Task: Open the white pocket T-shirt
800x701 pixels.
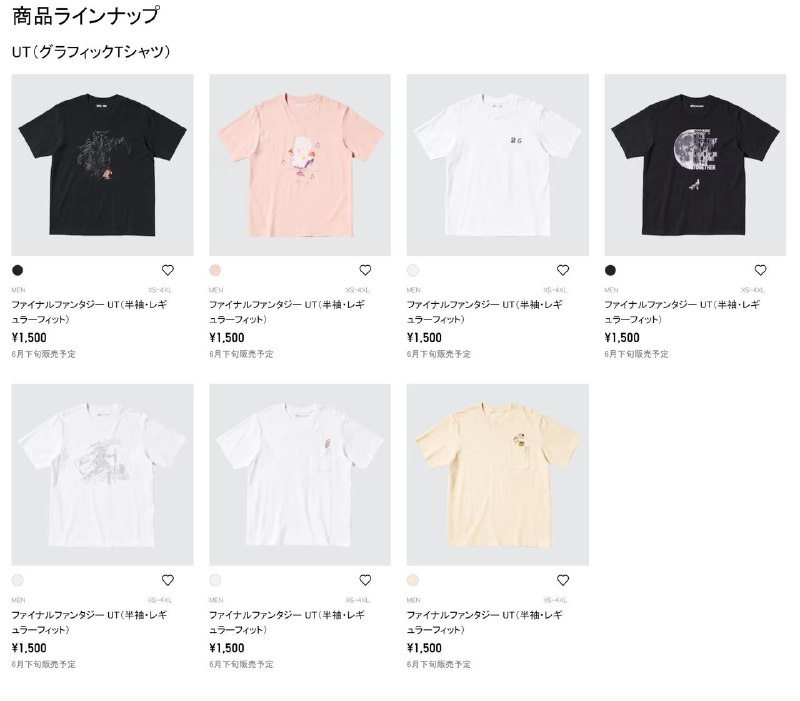Action: click(299, 475)
